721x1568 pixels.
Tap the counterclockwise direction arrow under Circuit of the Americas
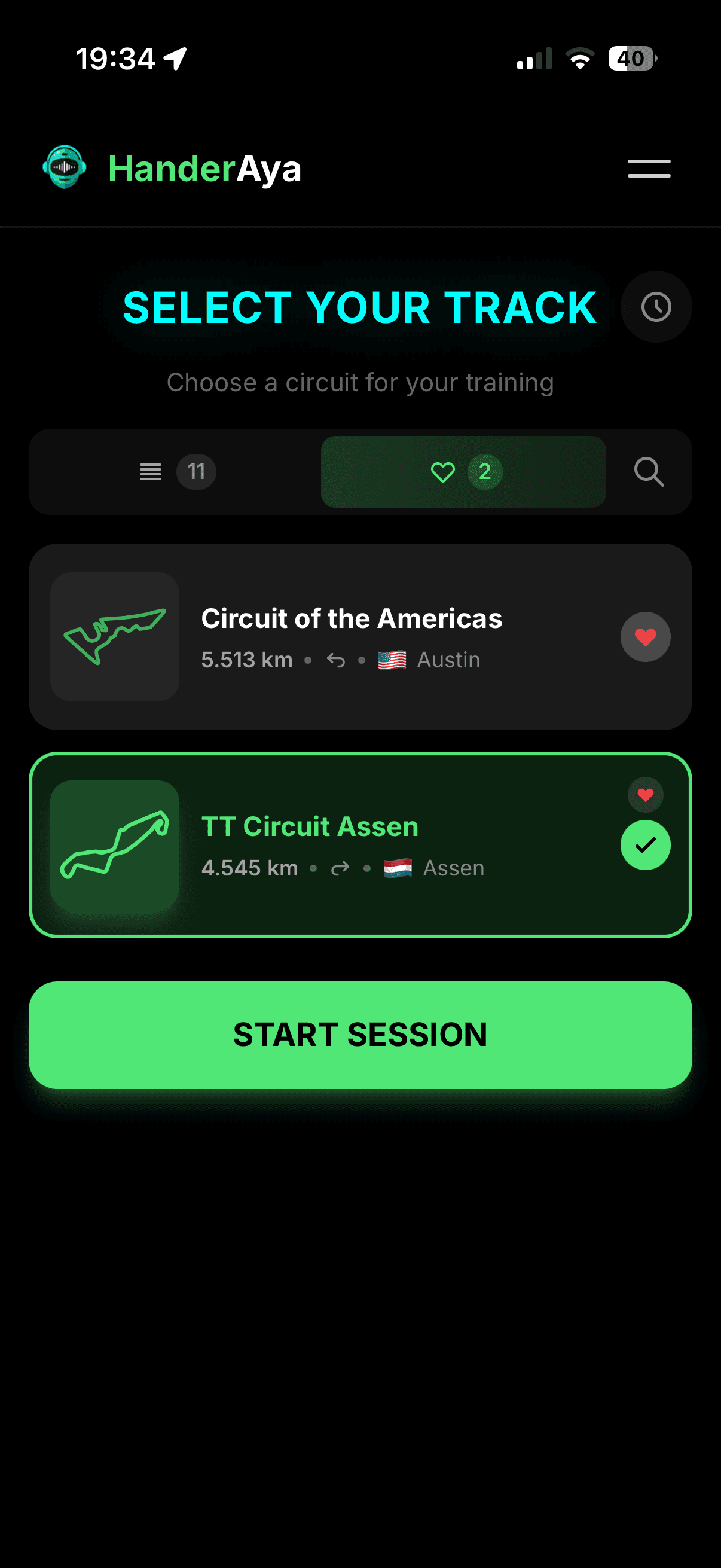tap(335, 660)
